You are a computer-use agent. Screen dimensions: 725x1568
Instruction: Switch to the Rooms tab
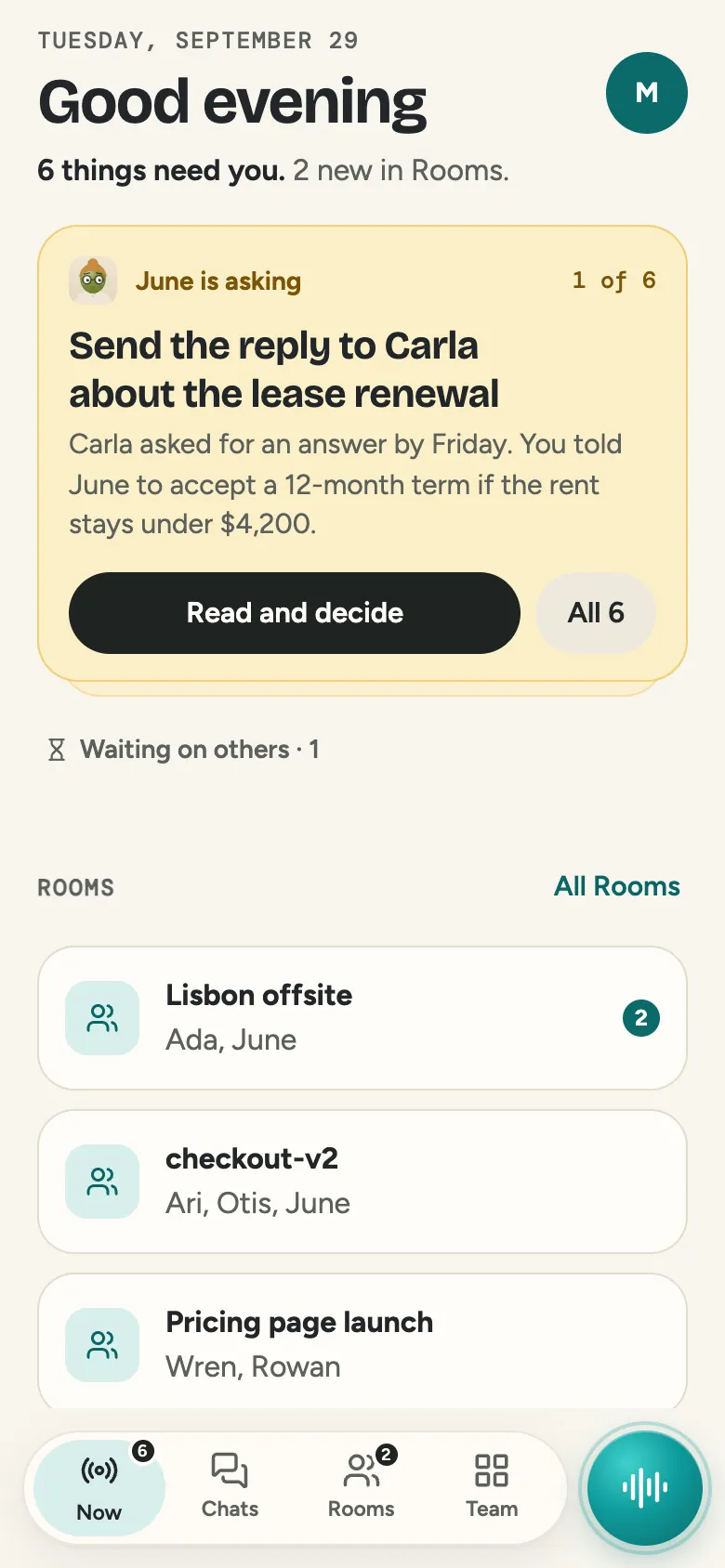click(x=362, y=1488)
